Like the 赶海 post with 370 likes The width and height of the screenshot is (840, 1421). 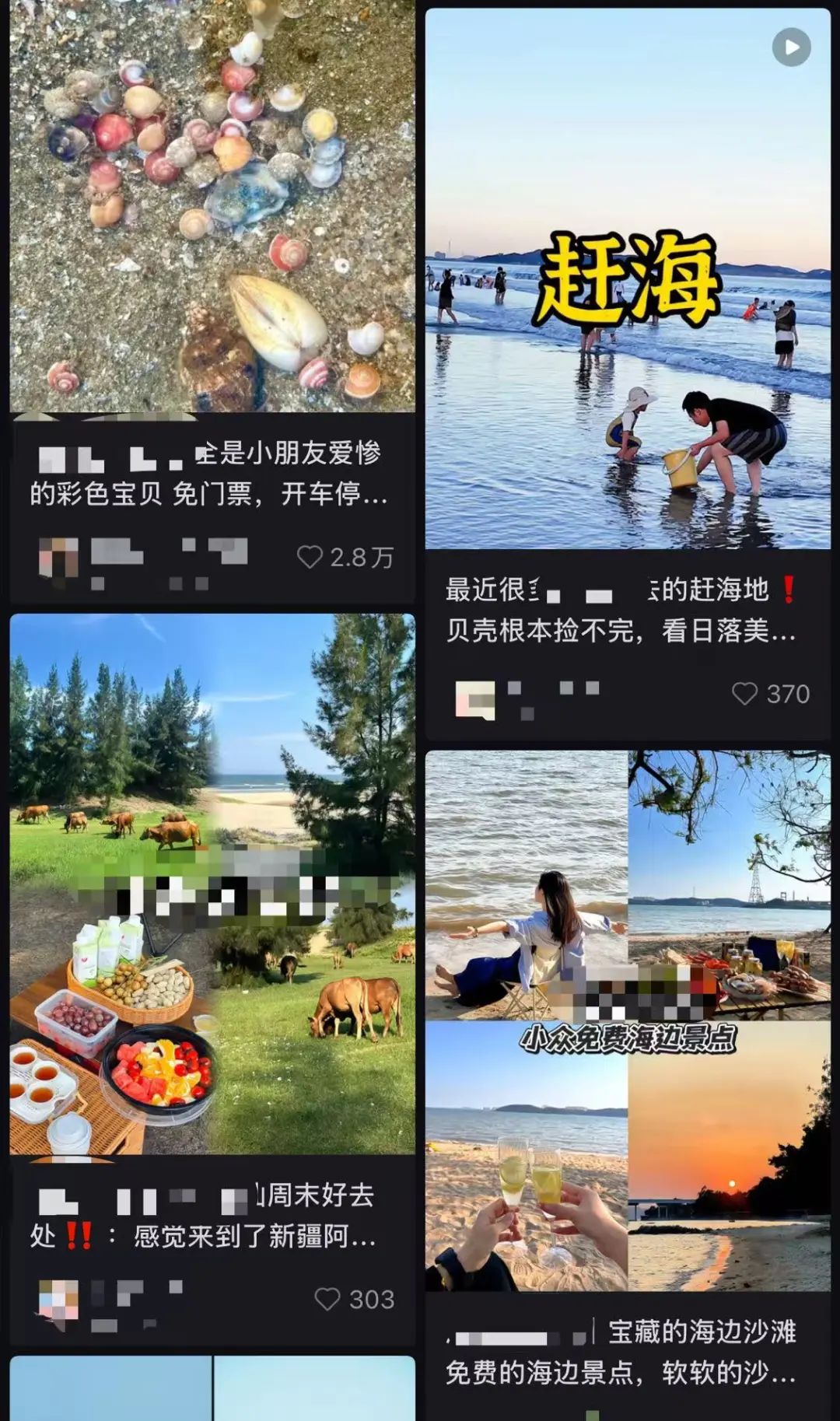pyautogui.click(x=744, y=694)
